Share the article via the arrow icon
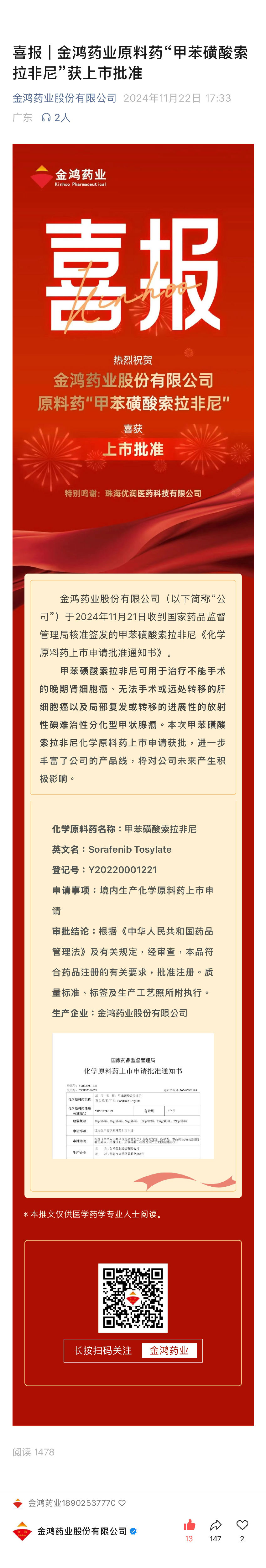Image resolution: width=266 pixels, height=1568 pixels. [216, 1525]
